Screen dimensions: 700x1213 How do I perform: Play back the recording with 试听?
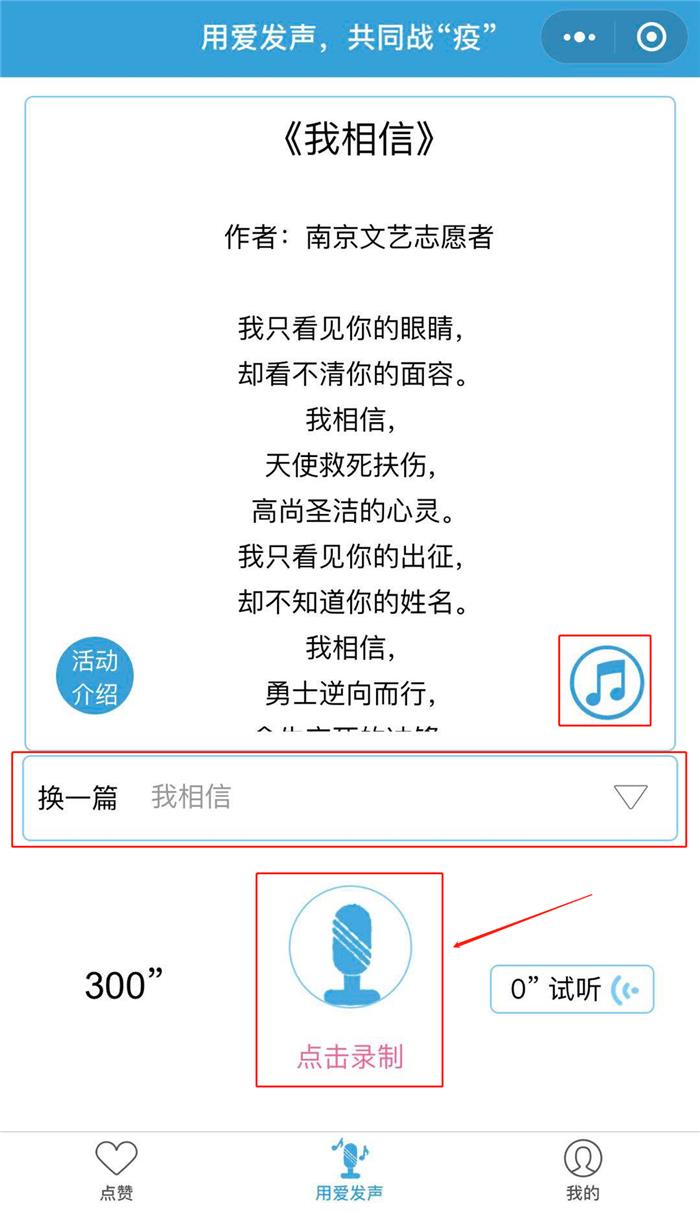pos(572,990)
